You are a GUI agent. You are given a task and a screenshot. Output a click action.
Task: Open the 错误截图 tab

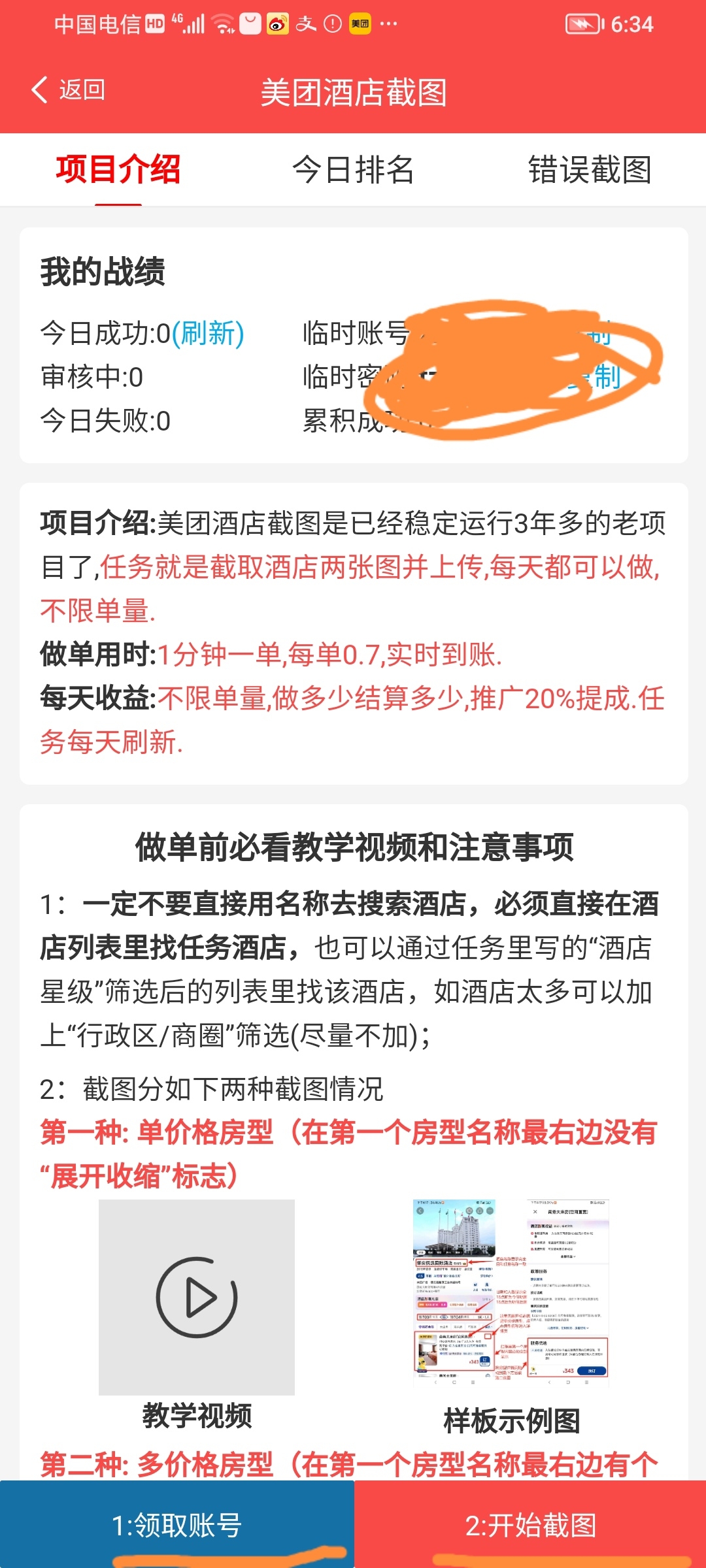click(x=590, y=170)
